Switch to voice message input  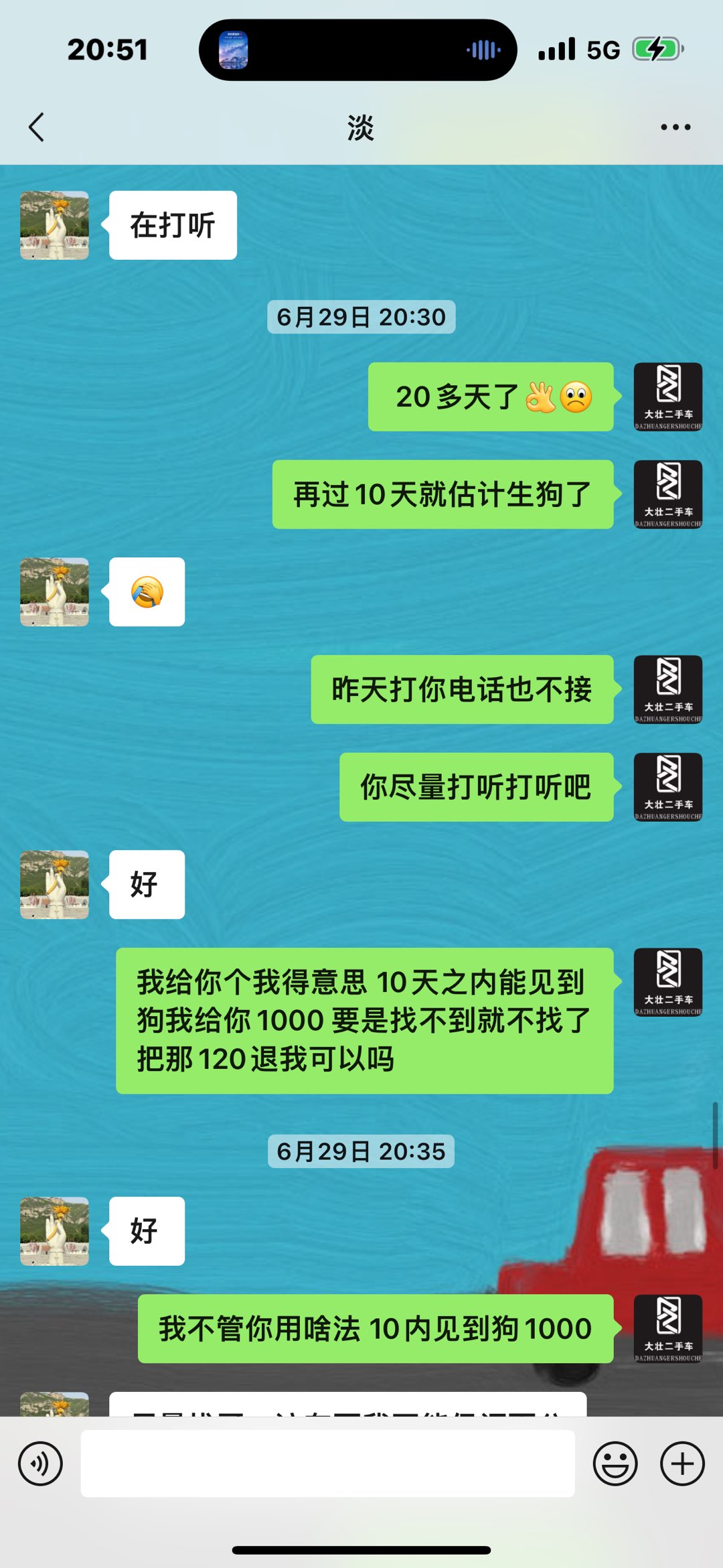[x=41, y=1464]
